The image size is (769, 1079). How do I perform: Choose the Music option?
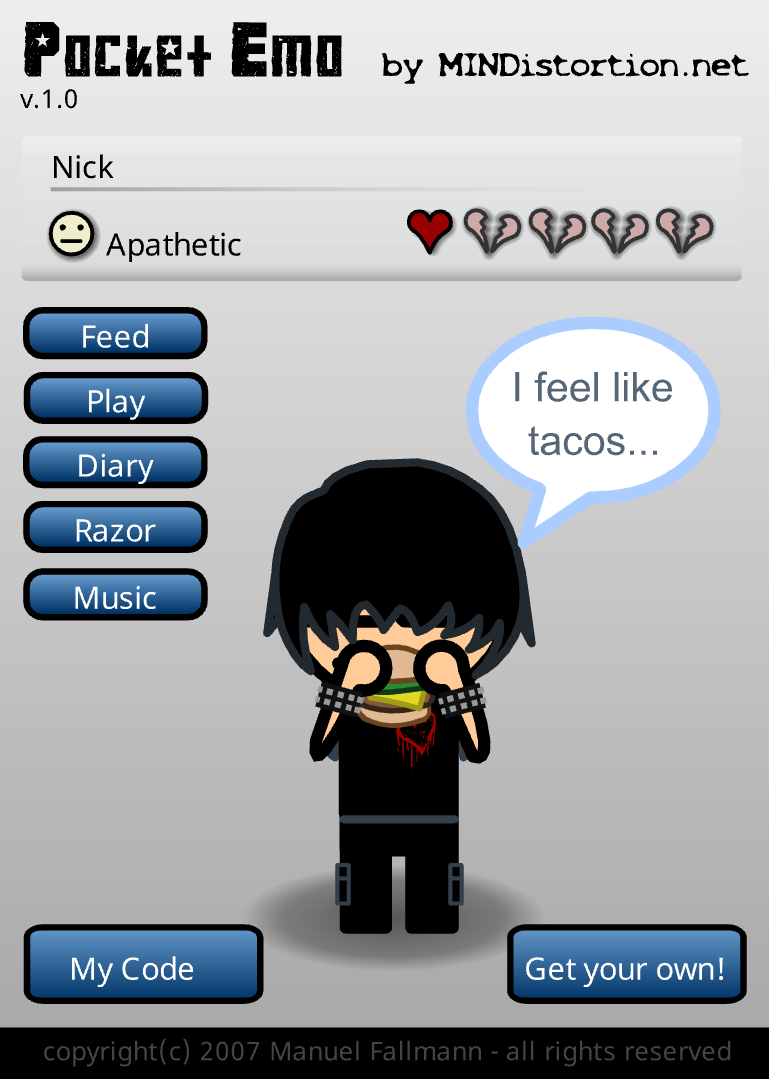coord(115,595)
